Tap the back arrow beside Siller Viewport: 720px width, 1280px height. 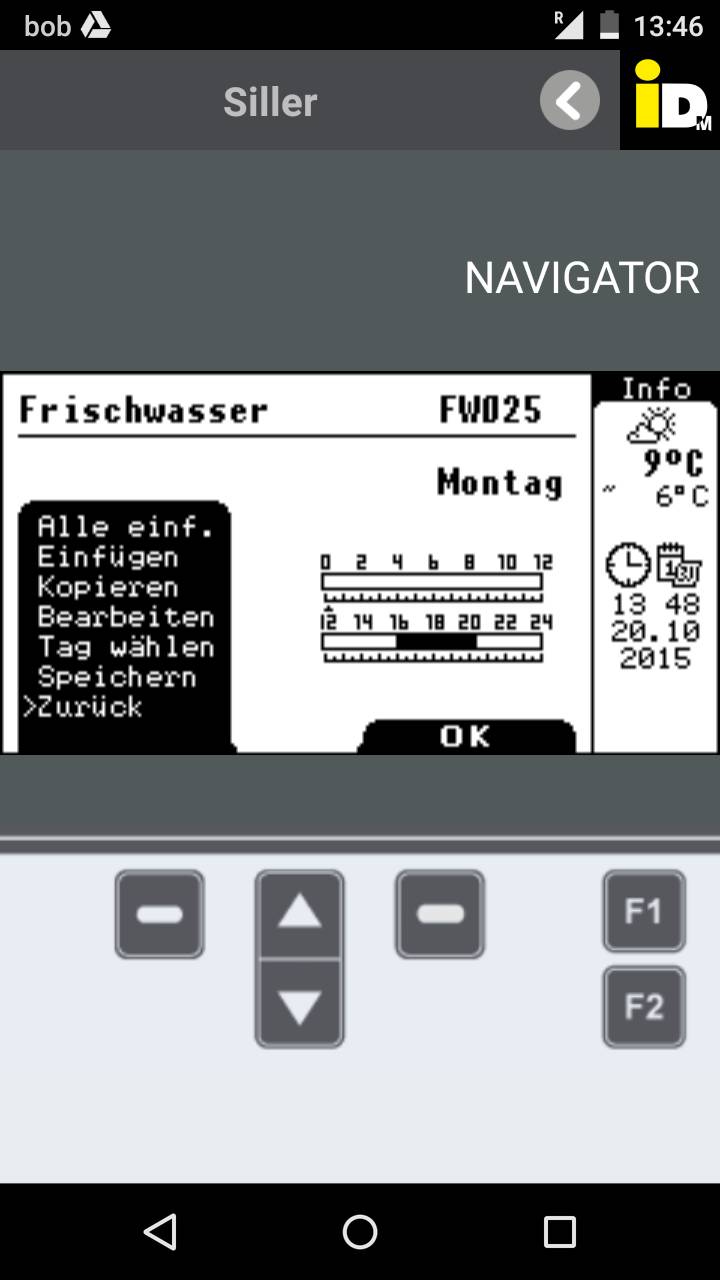(x=570, y=100)
